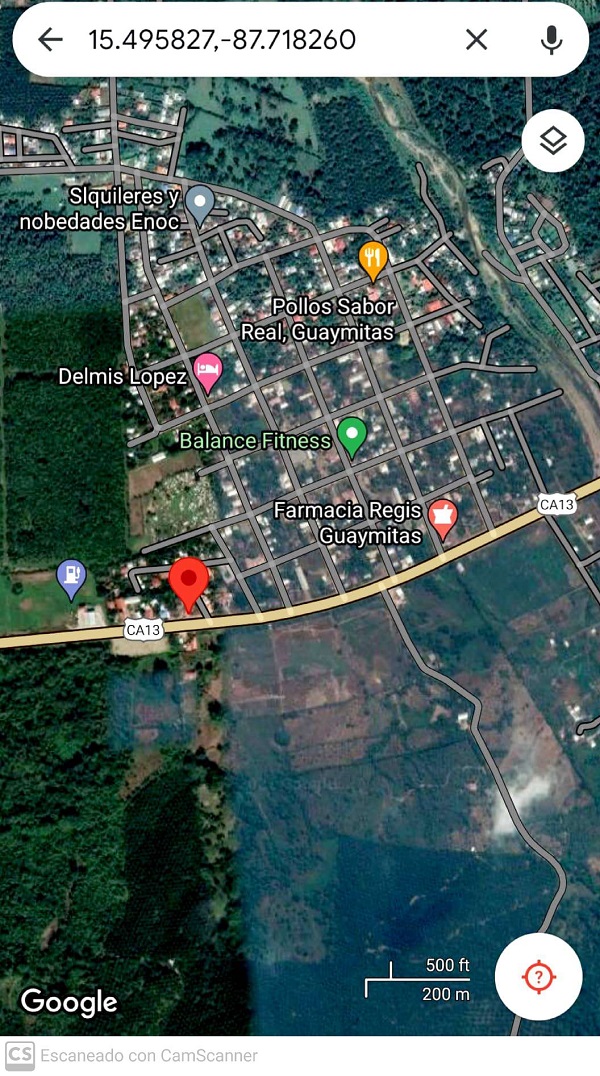This screenshot has width=600, height=1076.
Task: Clear the search text with the X
Action: coord(477,40)
